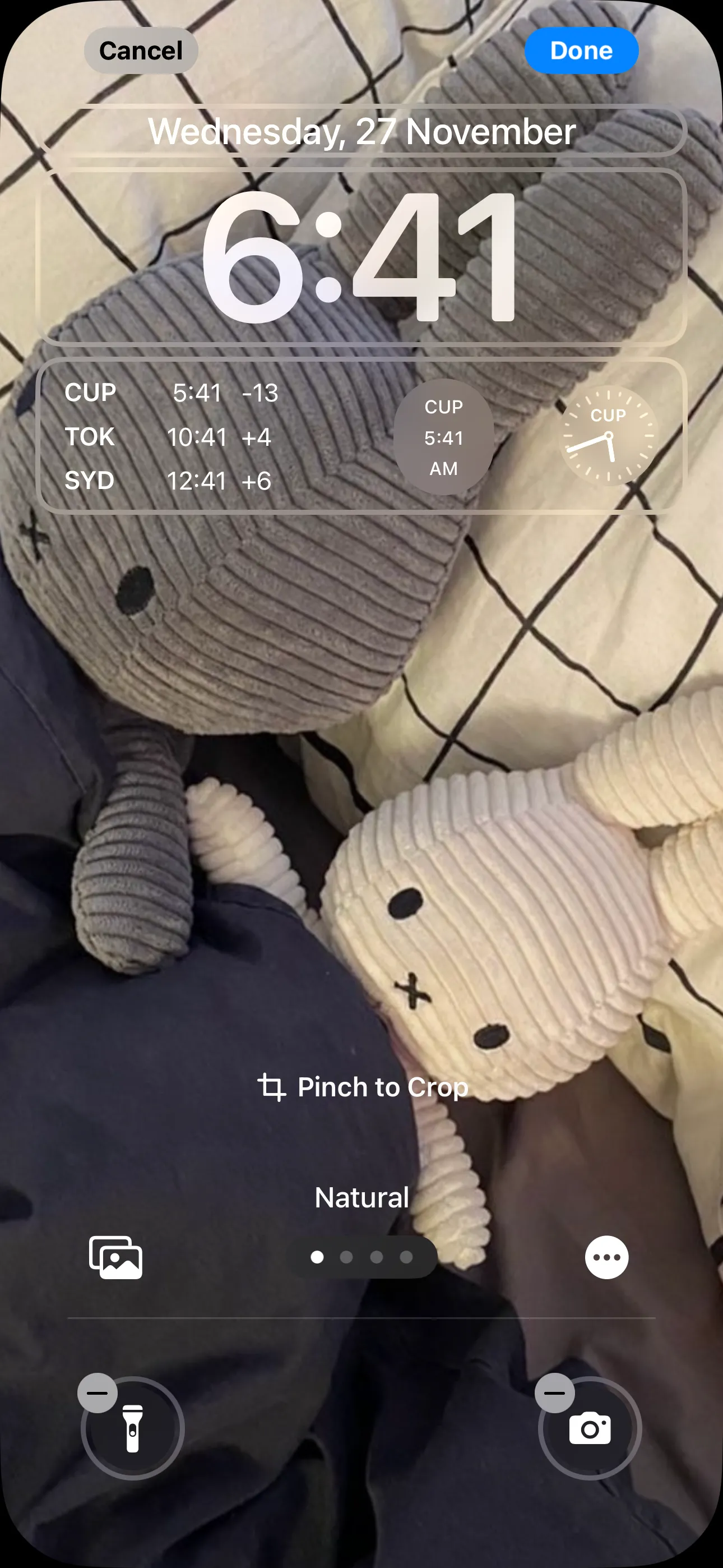Edit the world clock list widget
The height and width of the screenshot is (1568, 723).
(170, 436)
